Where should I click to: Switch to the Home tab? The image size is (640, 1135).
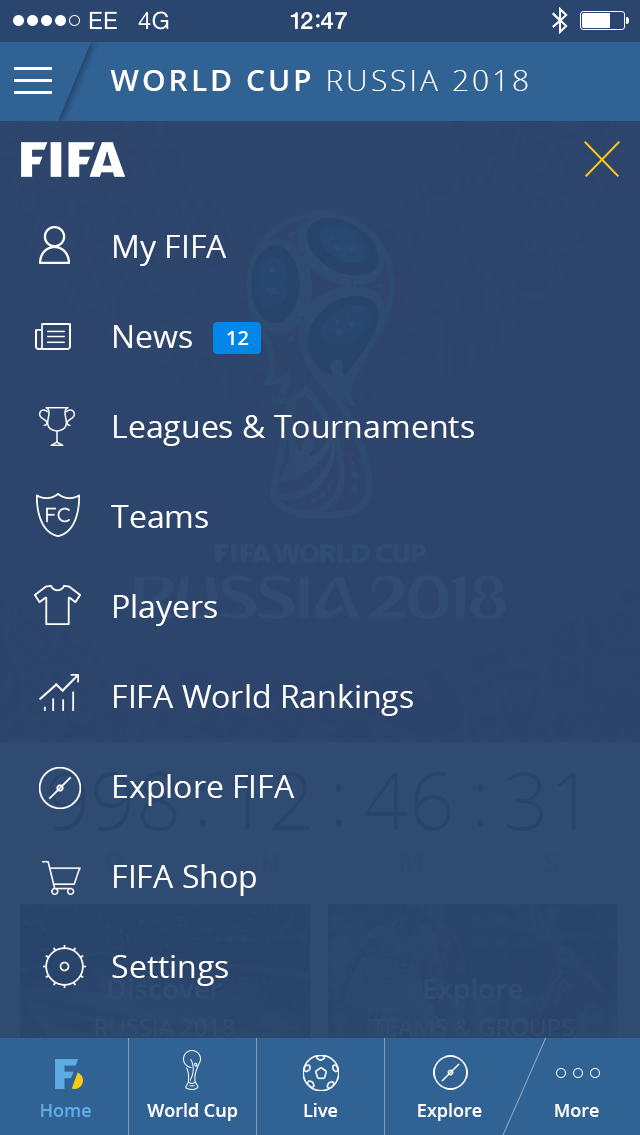point(65,1087)
